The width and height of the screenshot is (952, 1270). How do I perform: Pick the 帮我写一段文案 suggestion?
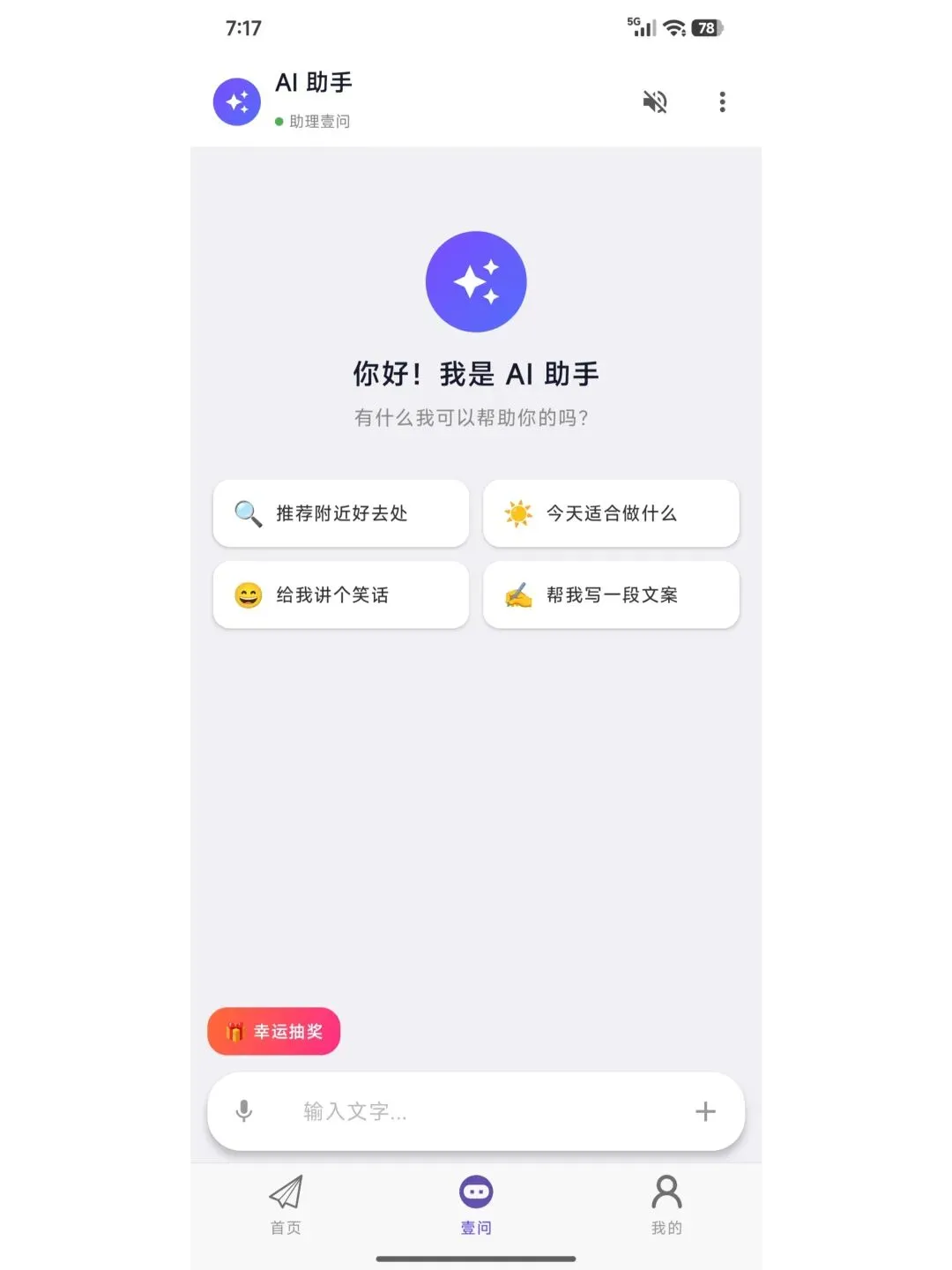[611, 595]
